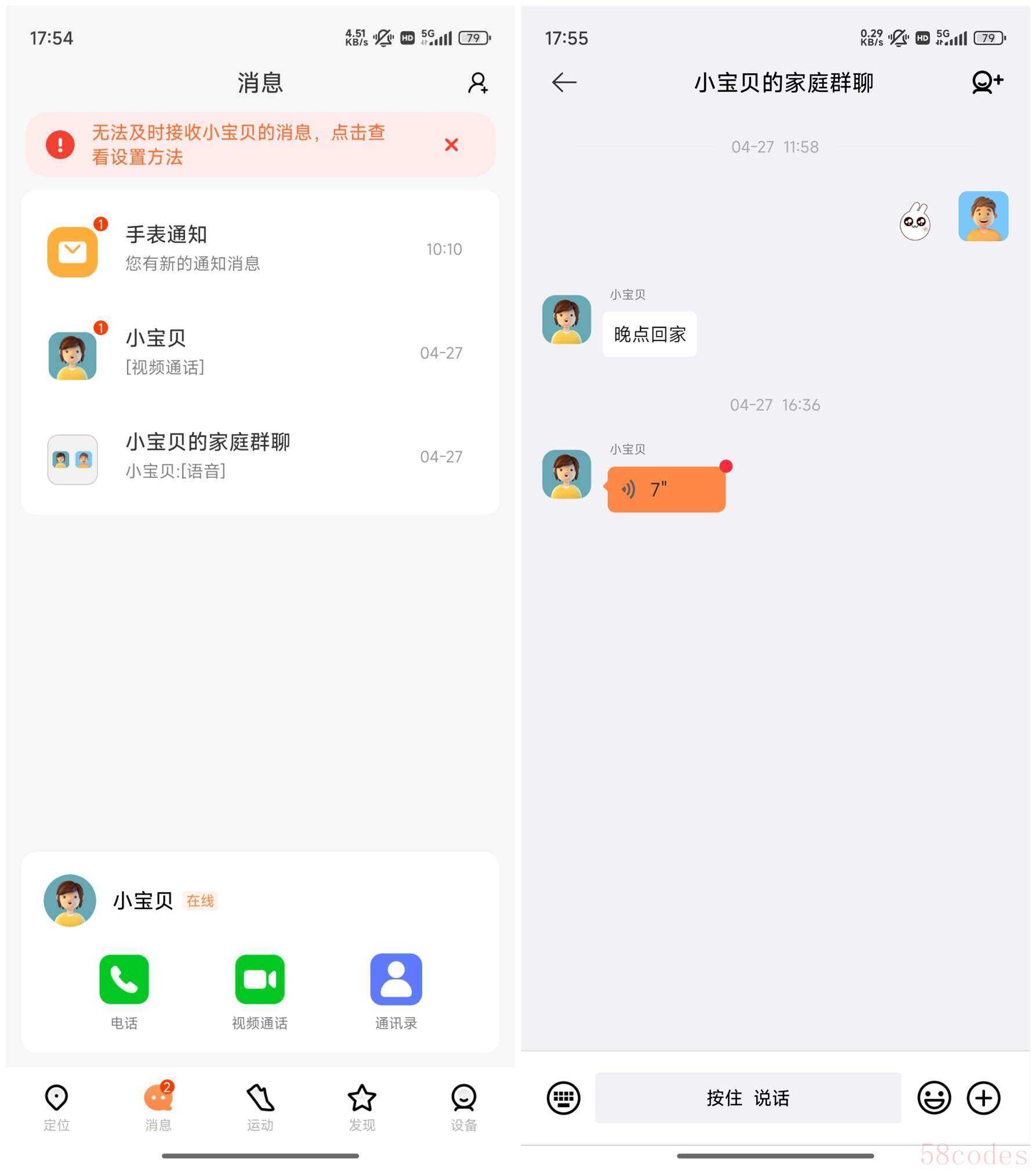The height and width of the screenshot is (1172, 1036).
Task: Go back from the group chat
Action: (x=564, y=83)
